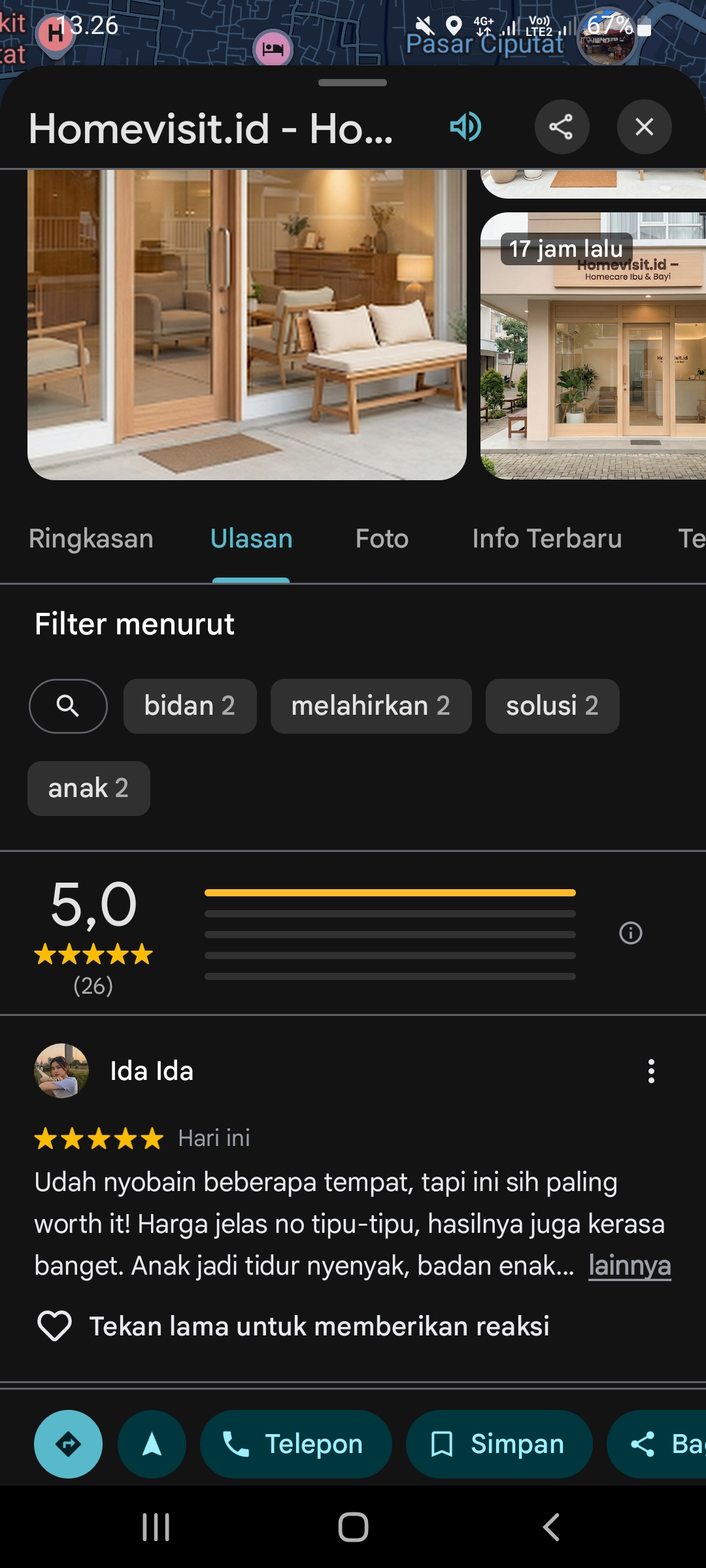Open the rating info icon
The image size is (706, 1568).
click(631, 933)
